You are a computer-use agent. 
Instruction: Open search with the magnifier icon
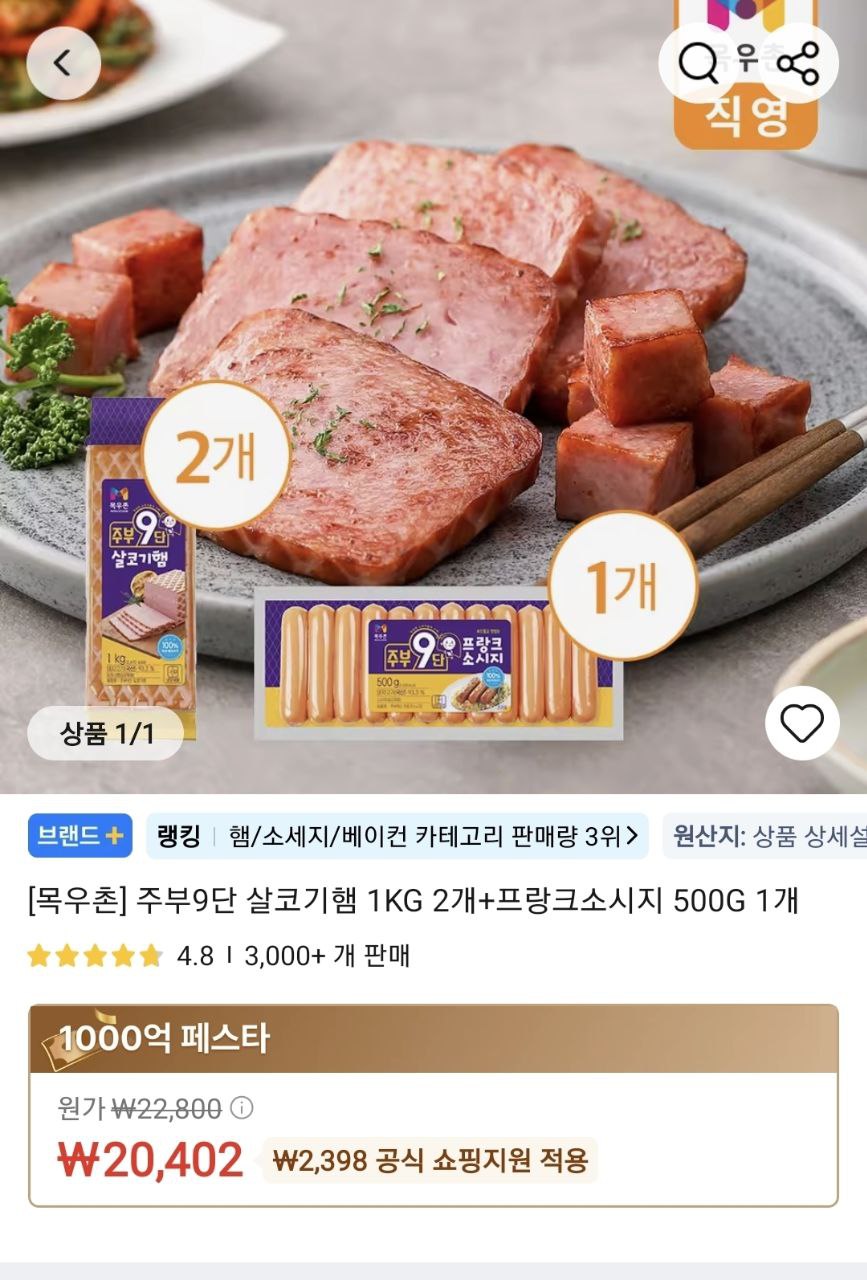701,60
